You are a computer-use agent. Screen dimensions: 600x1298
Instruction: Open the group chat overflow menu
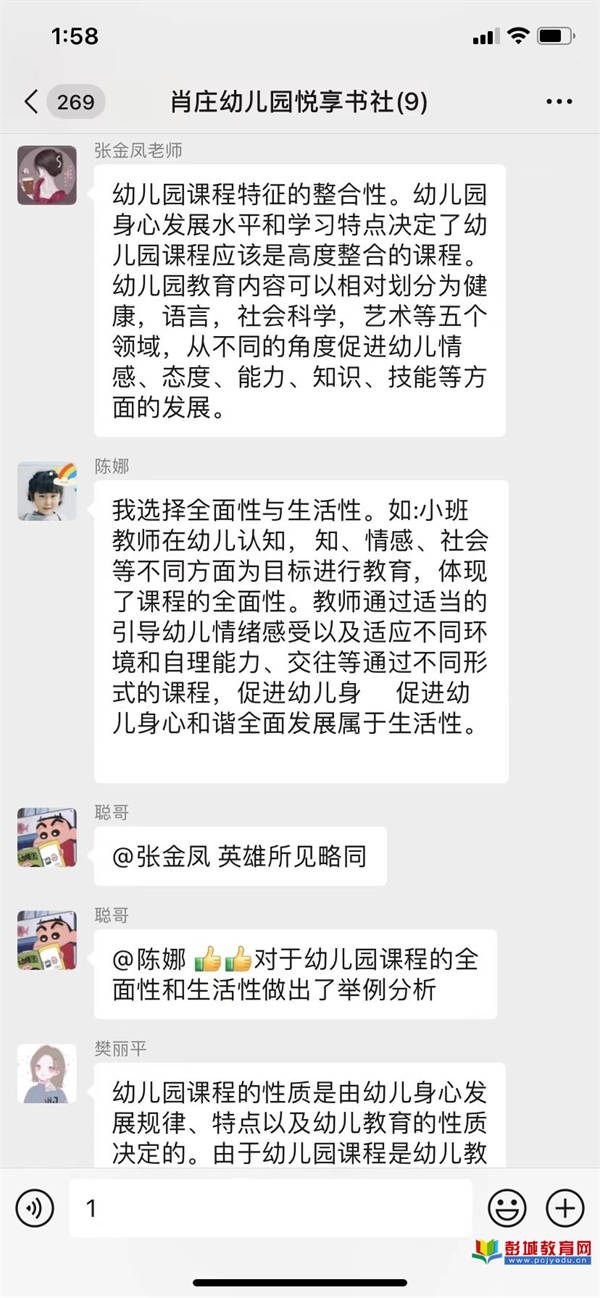(558, 102)
